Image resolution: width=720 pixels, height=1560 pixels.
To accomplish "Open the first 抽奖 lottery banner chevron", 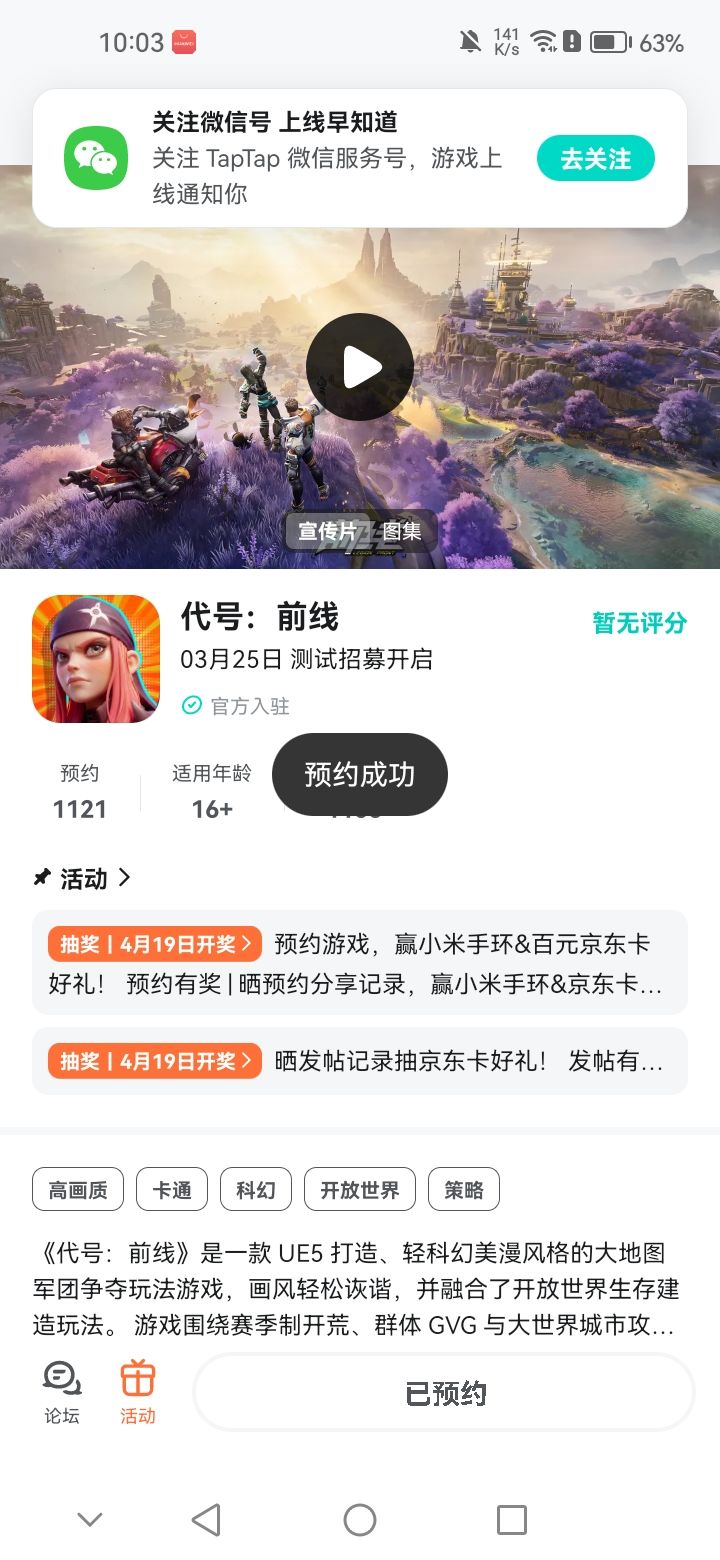I will pos(251,942).
